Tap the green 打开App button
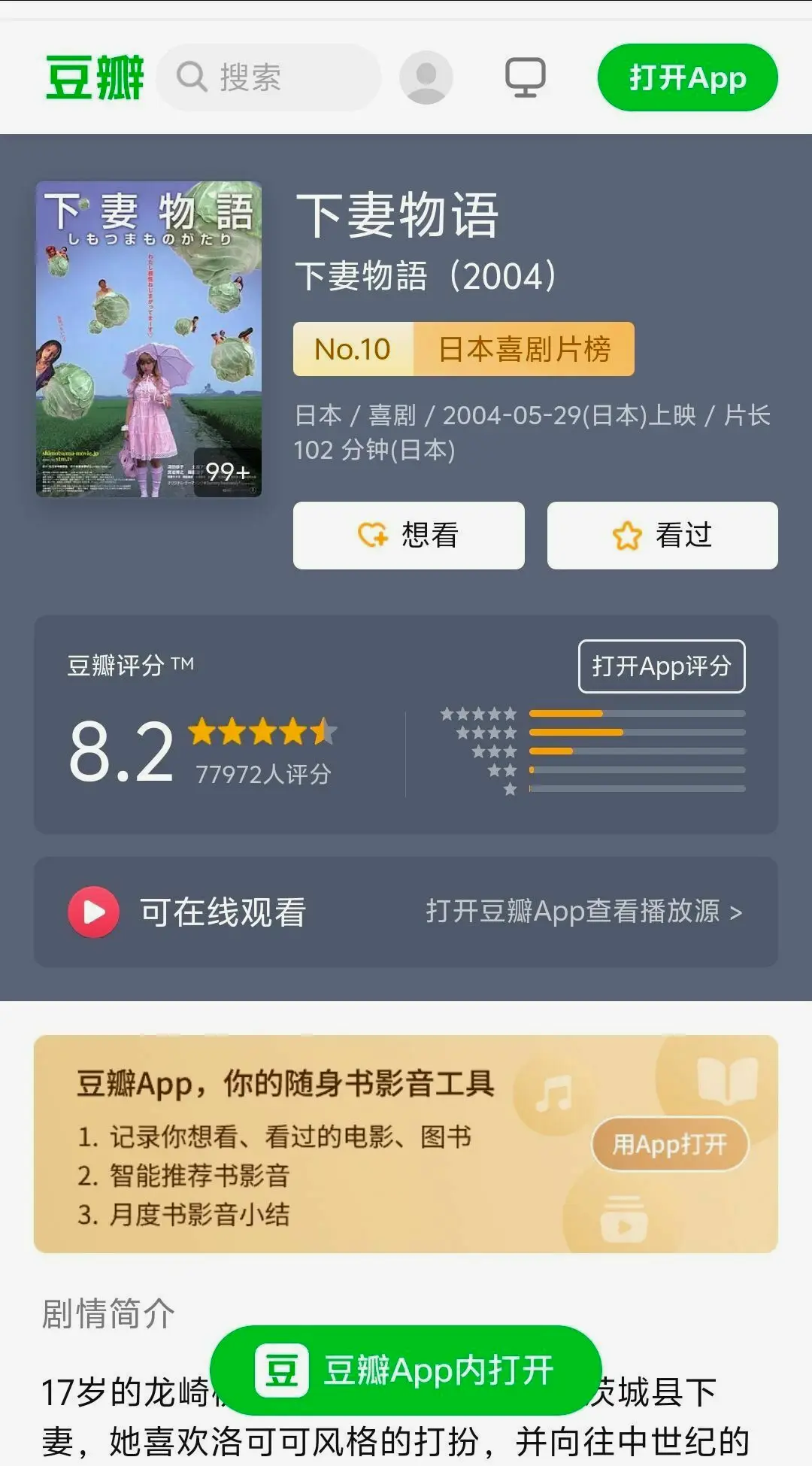The width and height of the screenshot is (812, 1466). click(x=687, y=77)
